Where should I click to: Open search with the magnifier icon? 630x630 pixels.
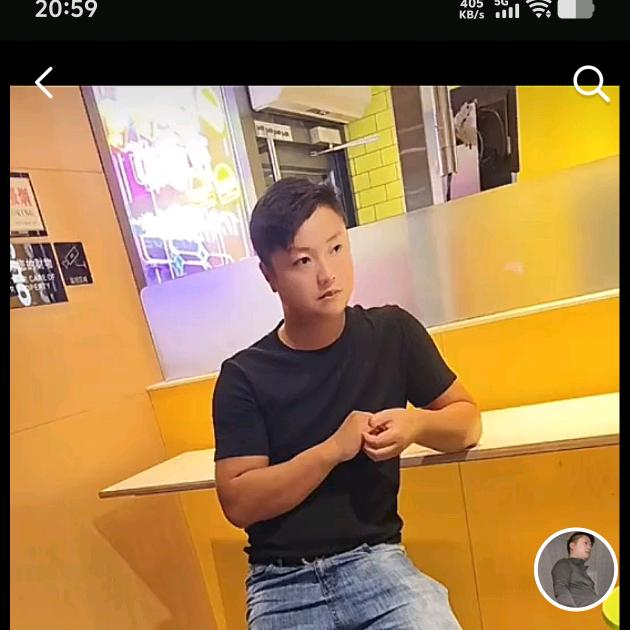(590, 84)
